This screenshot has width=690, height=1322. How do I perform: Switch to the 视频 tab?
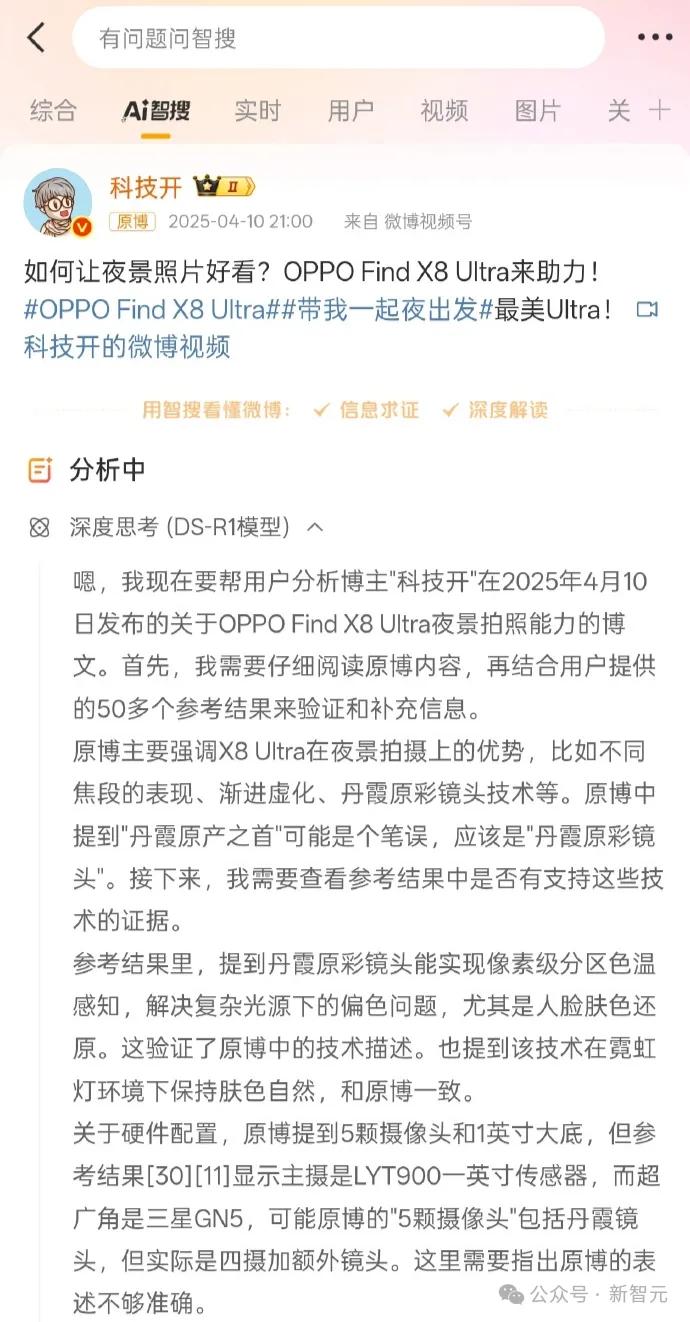[444, 111]
